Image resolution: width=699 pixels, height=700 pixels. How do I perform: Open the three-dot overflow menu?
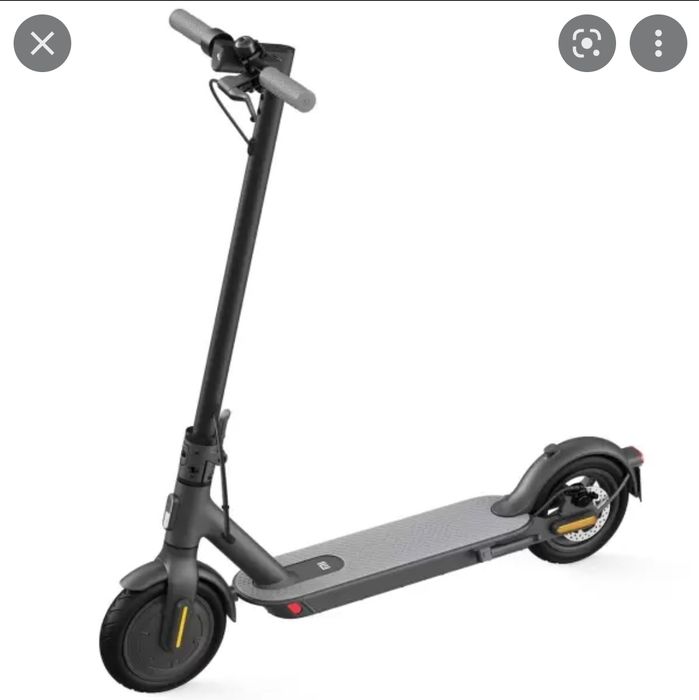(x=658, y=43)
